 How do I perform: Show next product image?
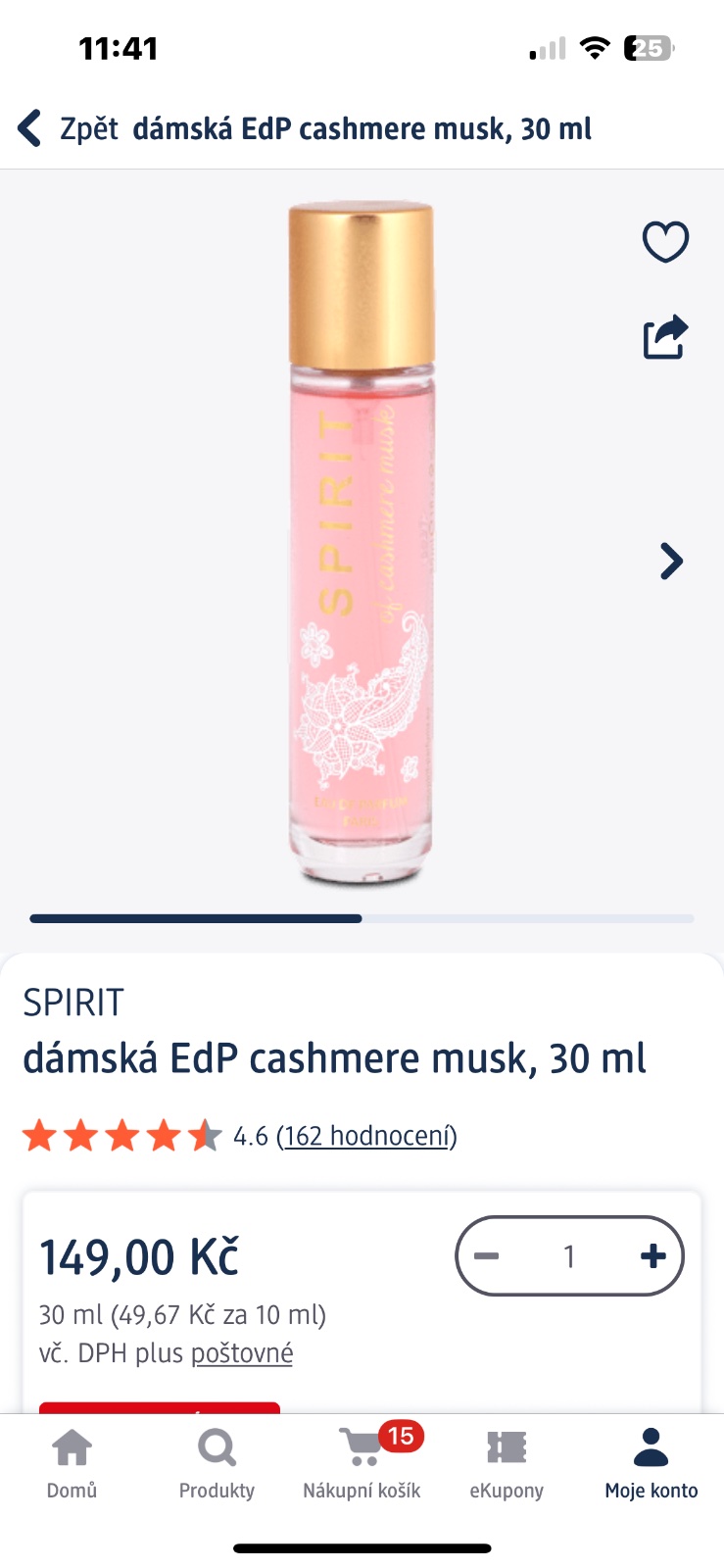click(x=671, y=562)
